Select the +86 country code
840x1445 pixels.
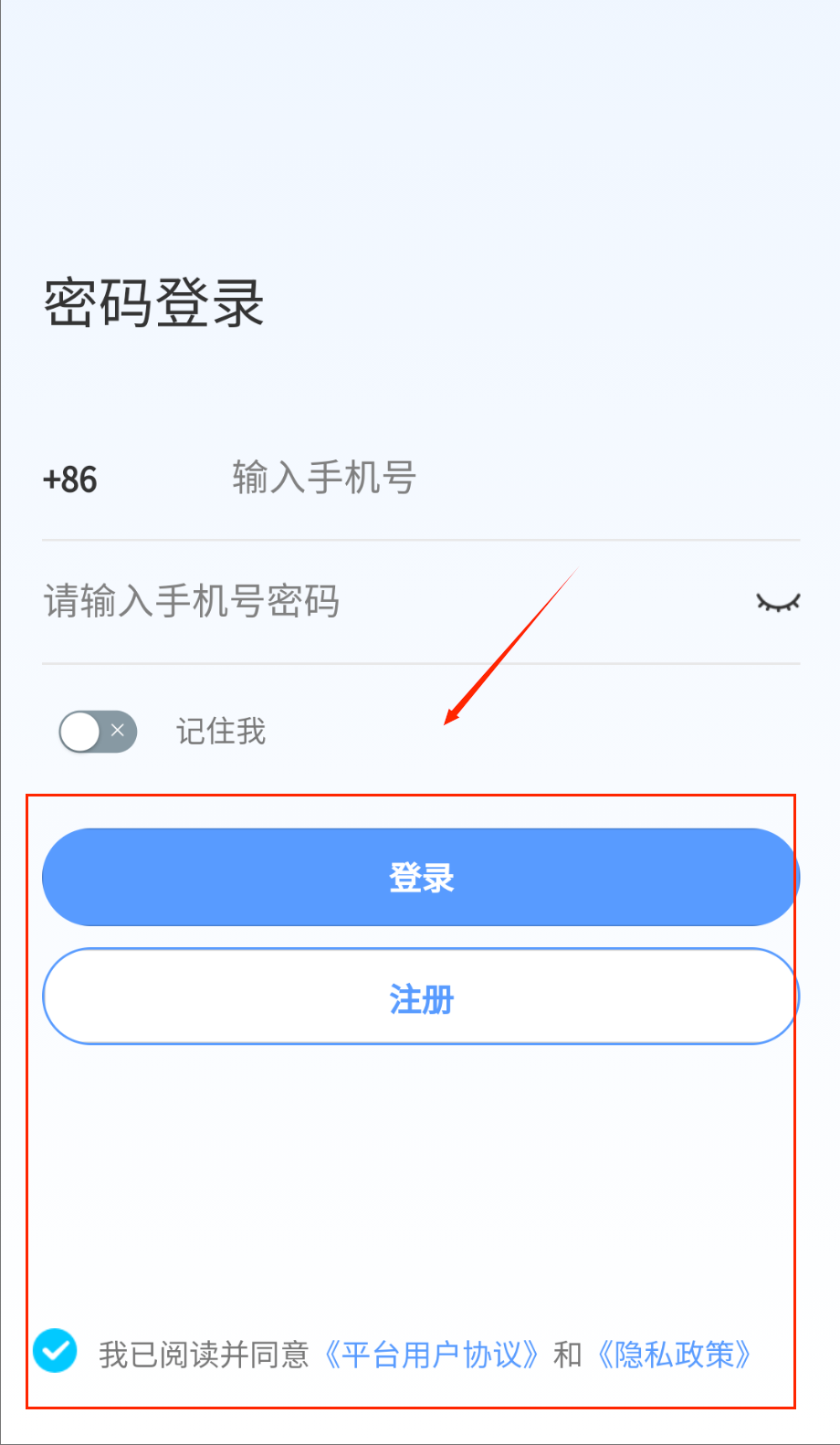tap(70, 480)
